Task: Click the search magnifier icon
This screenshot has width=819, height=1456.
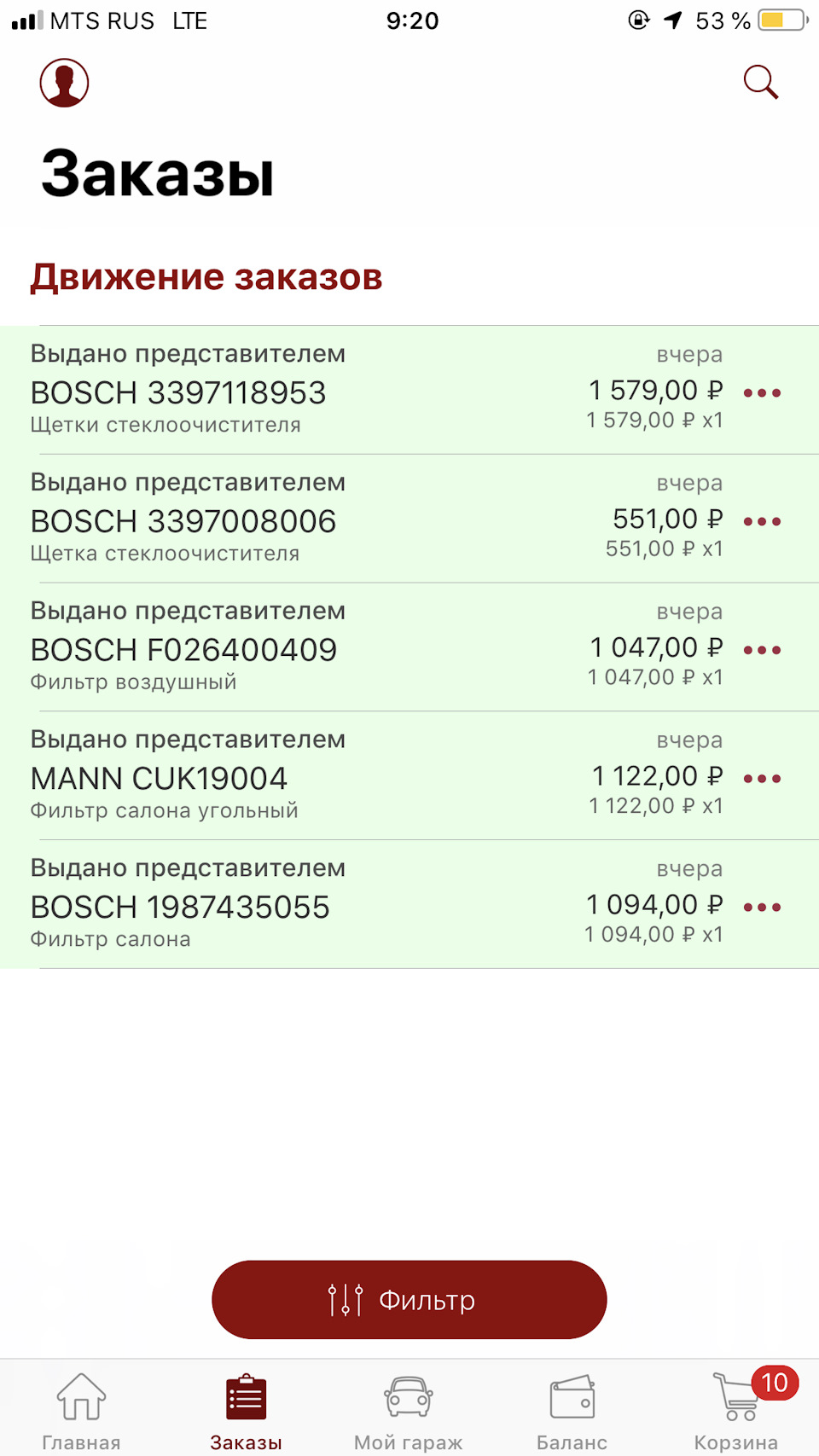Action: click(761, 82)
